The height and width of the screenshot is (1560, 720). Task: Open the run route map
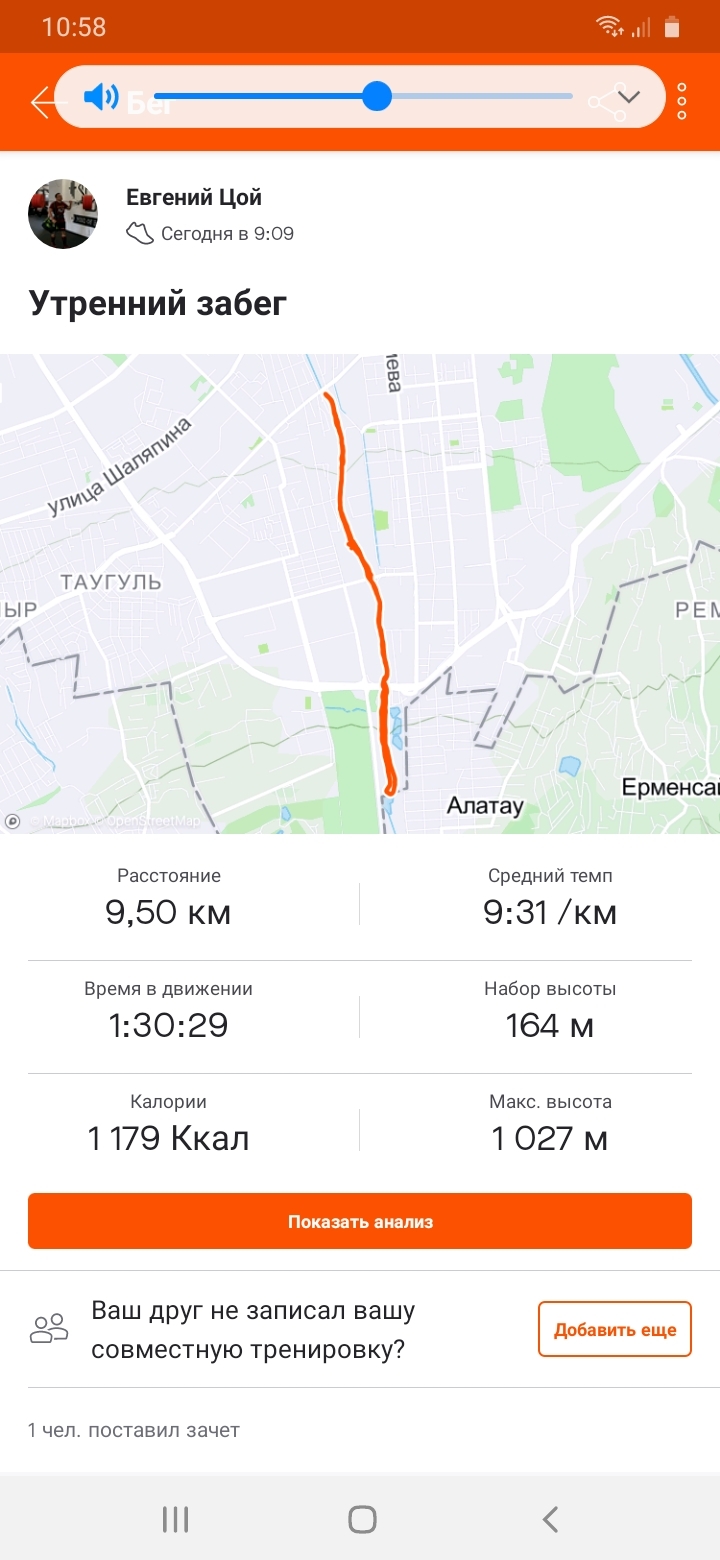coord(360,593)
